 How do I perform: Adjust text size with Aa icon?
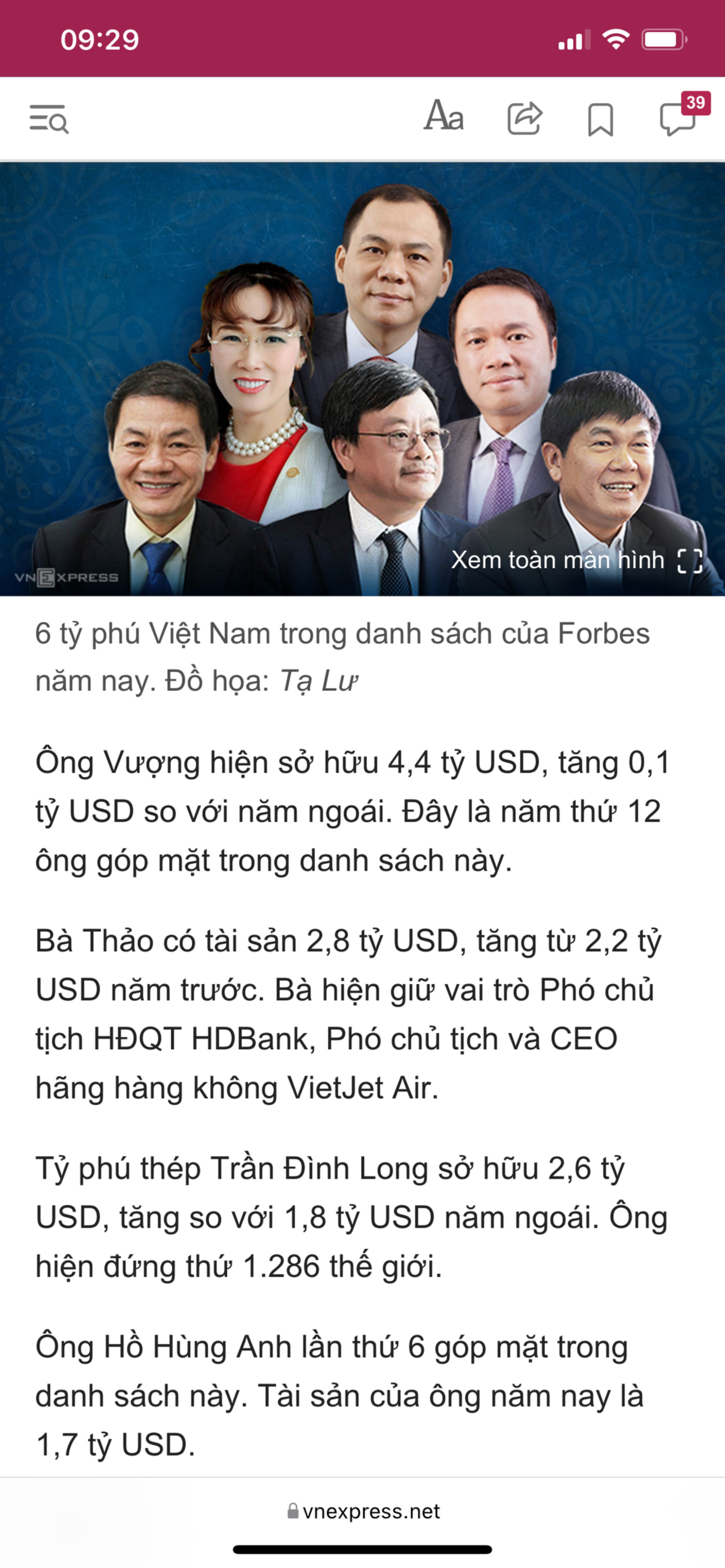tap(444, 117)
